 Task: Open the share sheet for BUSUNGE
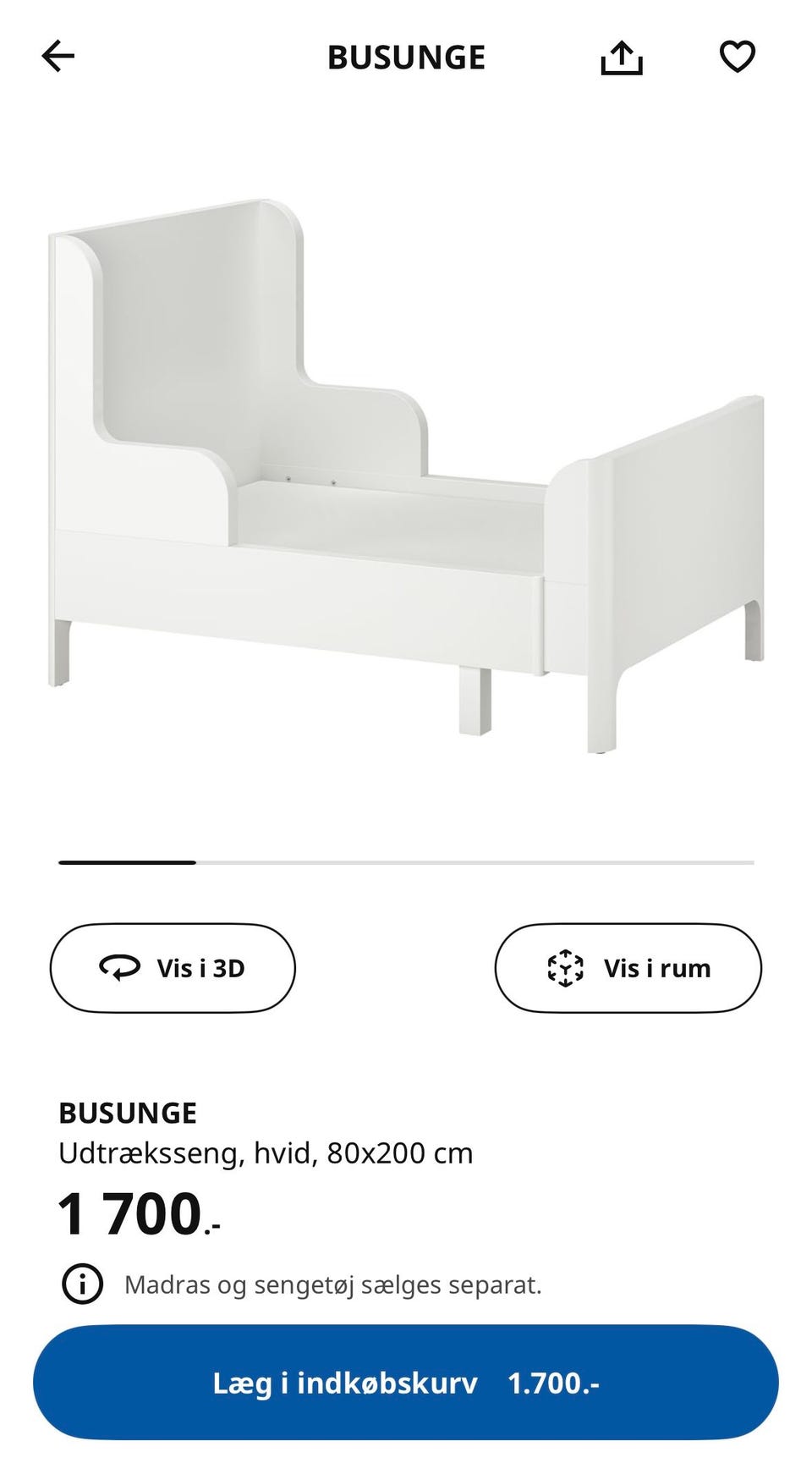623,57
